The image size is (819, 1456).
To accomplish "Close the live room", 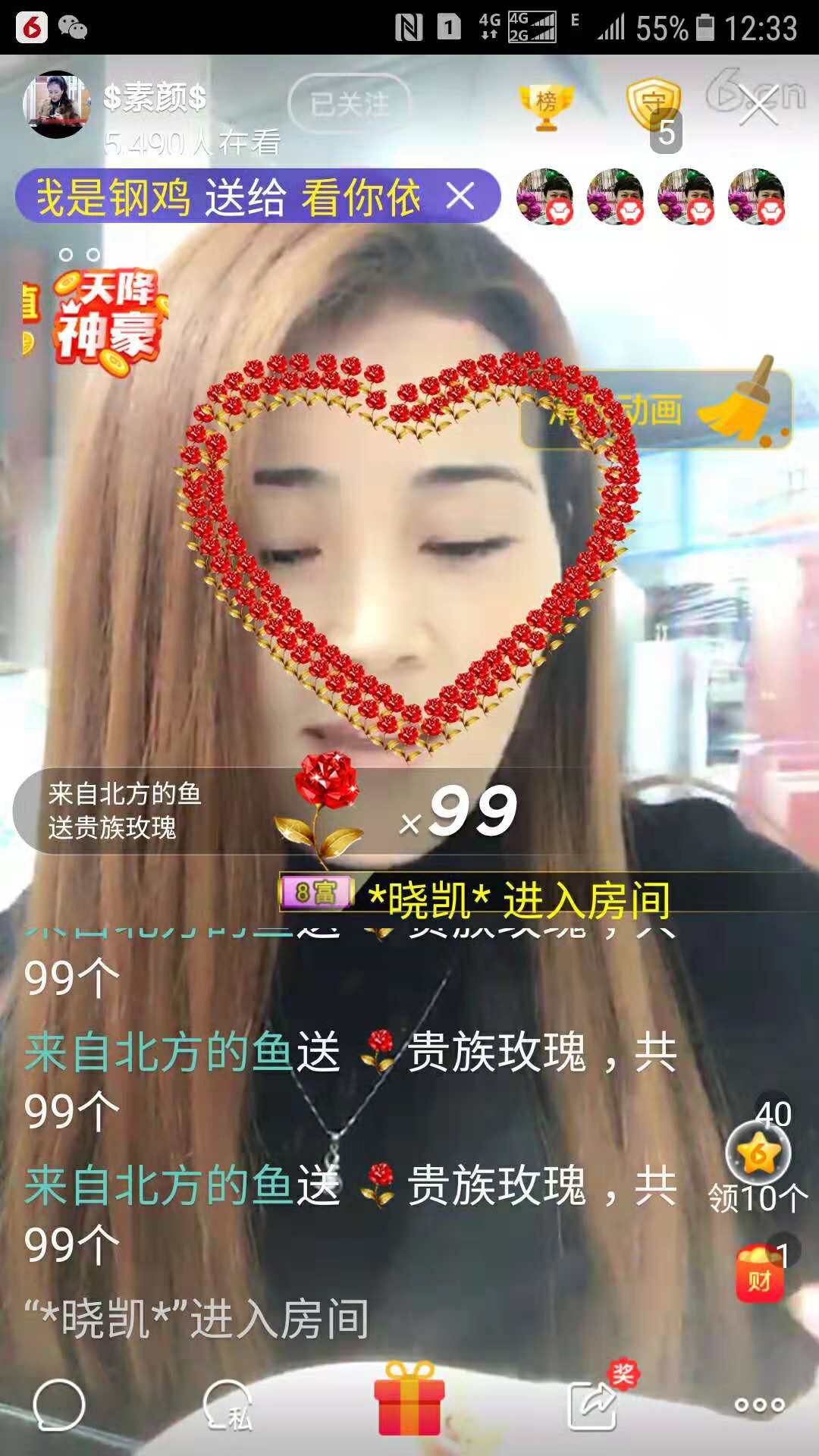I will click(758, 106).
